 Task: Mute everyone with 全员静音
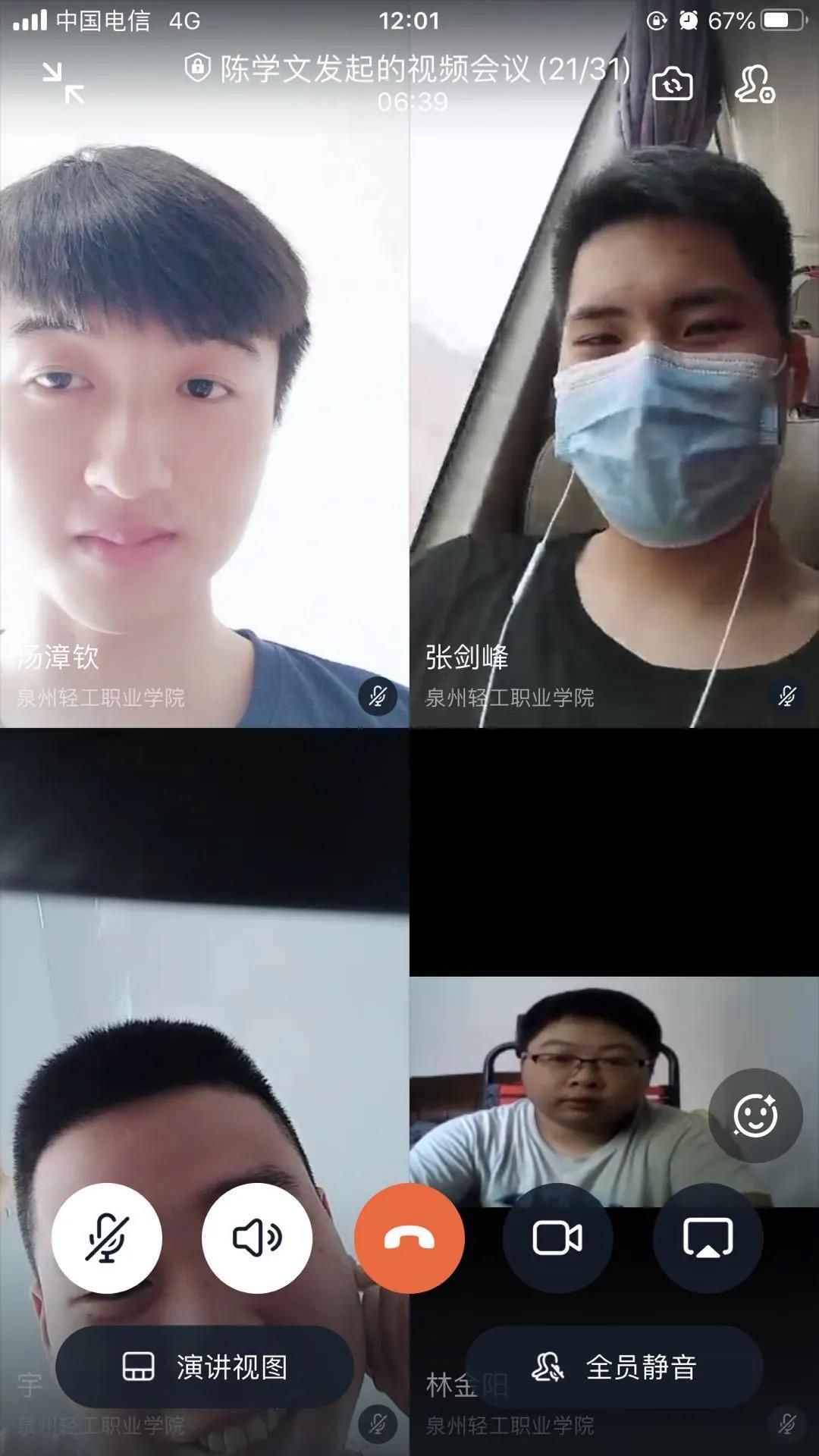click(x=614, y=1367)
